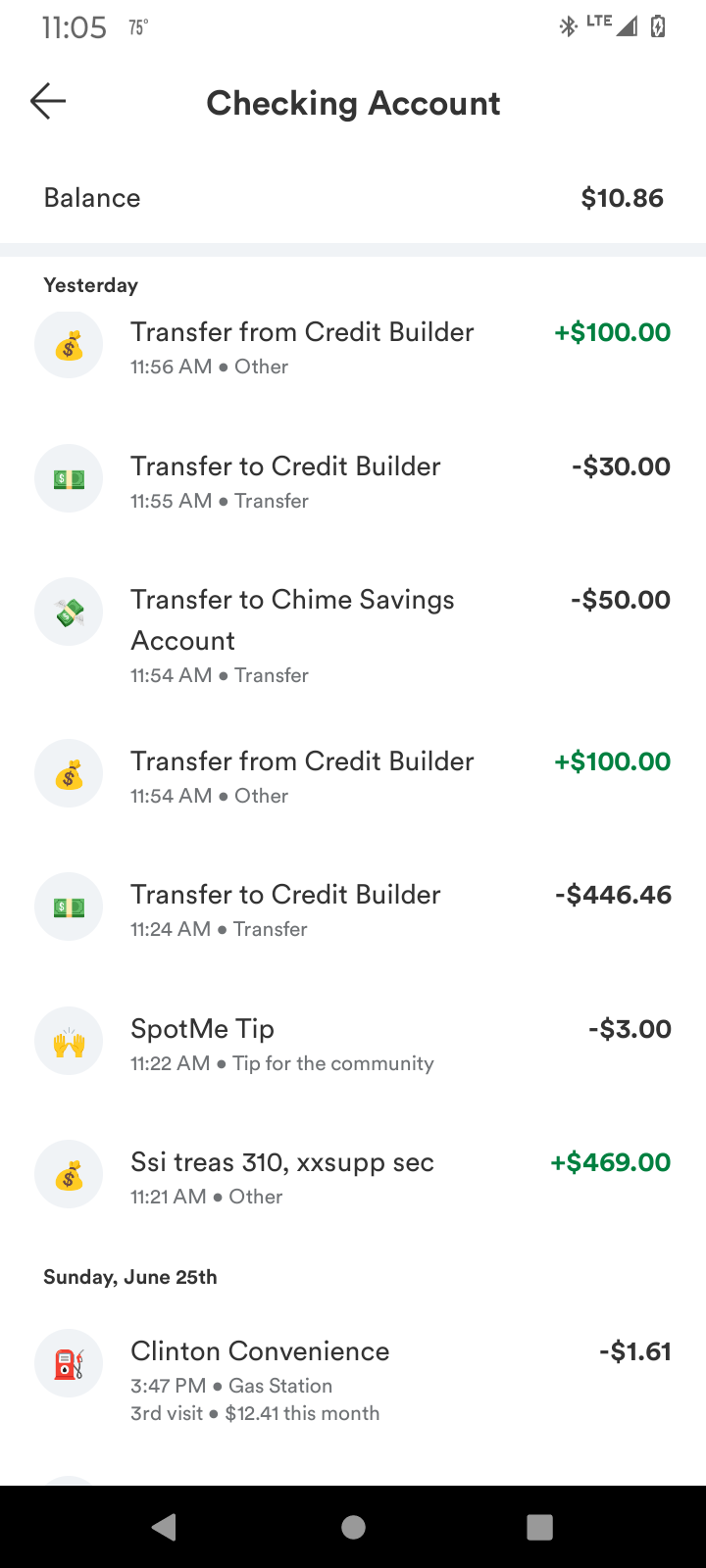Open recent apps from the navigation bar
706x1568 pixels.
(x=539, y=1527)
